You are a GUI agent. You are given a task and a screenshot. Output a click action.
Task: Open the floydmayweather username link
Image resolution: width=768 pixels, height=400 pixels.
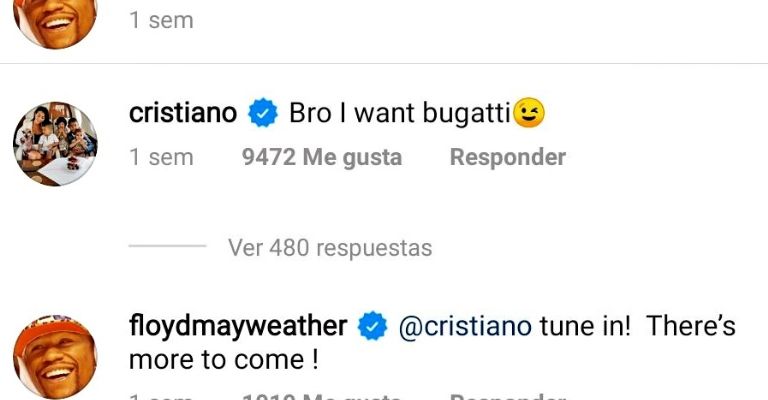tap(238, 326)
